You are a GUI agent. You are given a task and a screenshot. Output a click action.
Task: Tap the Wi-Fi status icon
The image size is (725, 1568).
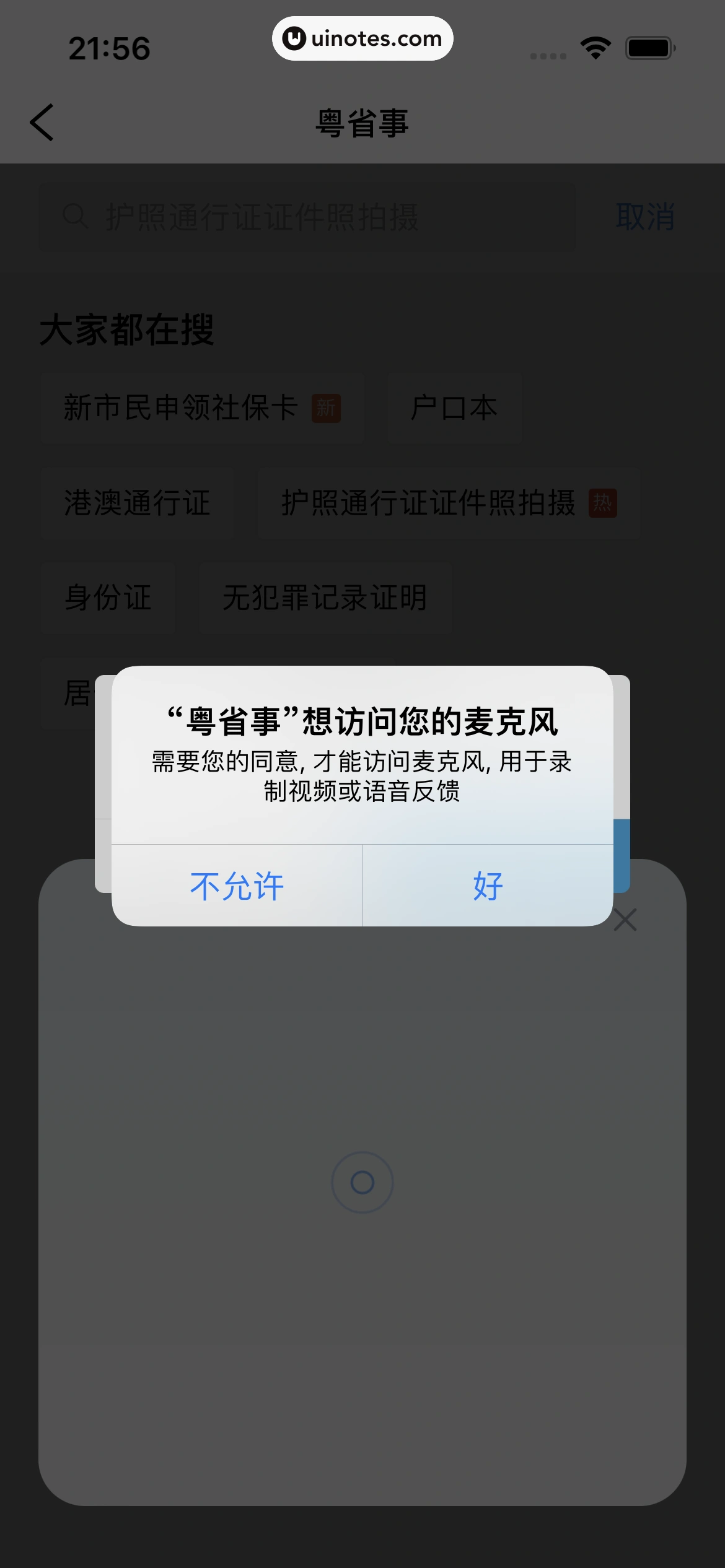[x=595, y=46]
